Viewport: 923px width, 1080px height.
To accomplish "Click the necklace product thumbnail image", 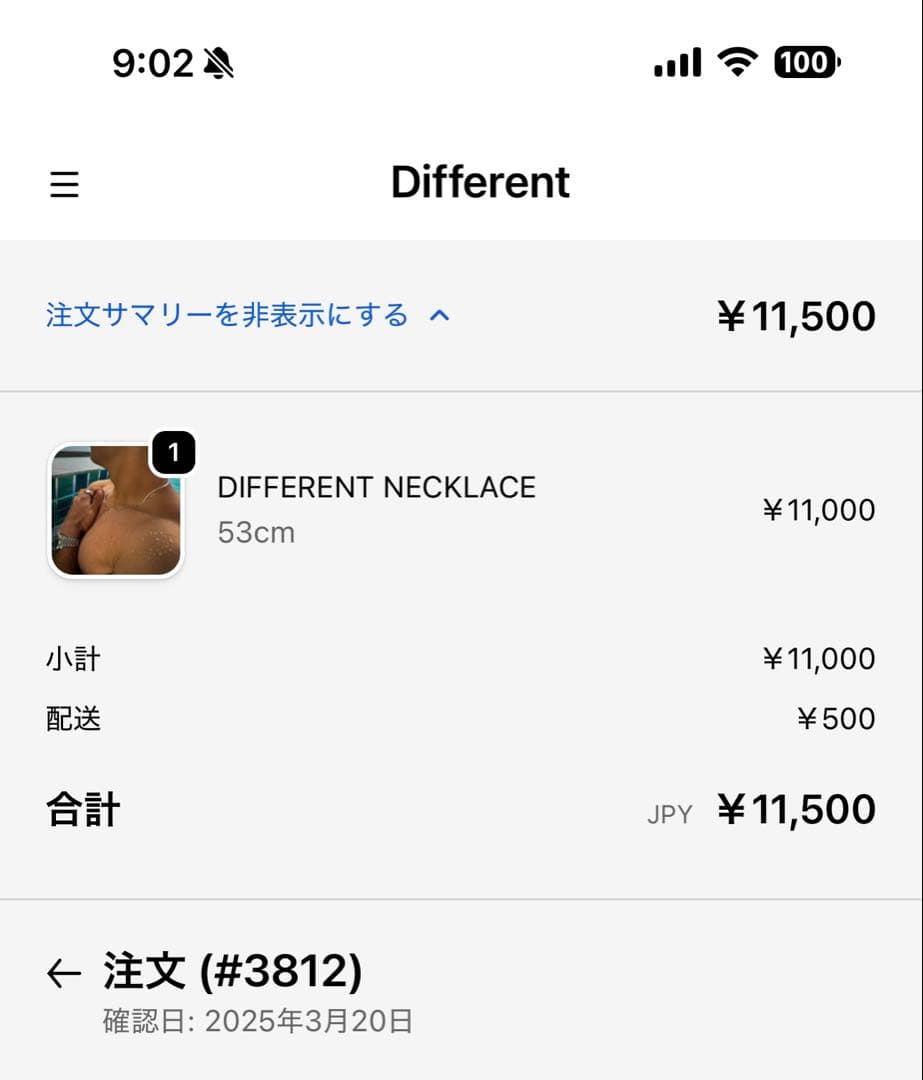I will coord(116,510).
